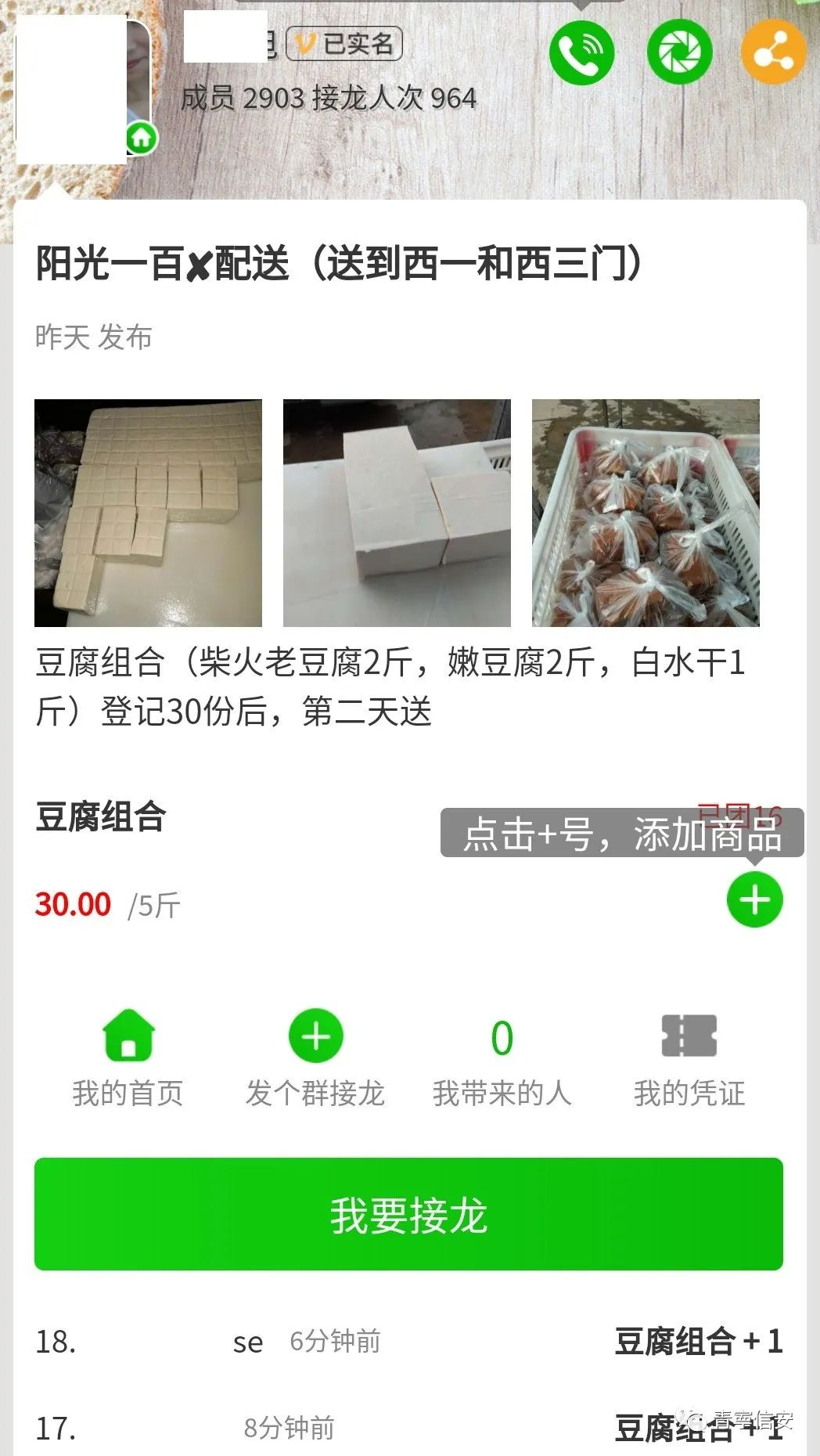Share this group-buy page

tap(773, 52)
